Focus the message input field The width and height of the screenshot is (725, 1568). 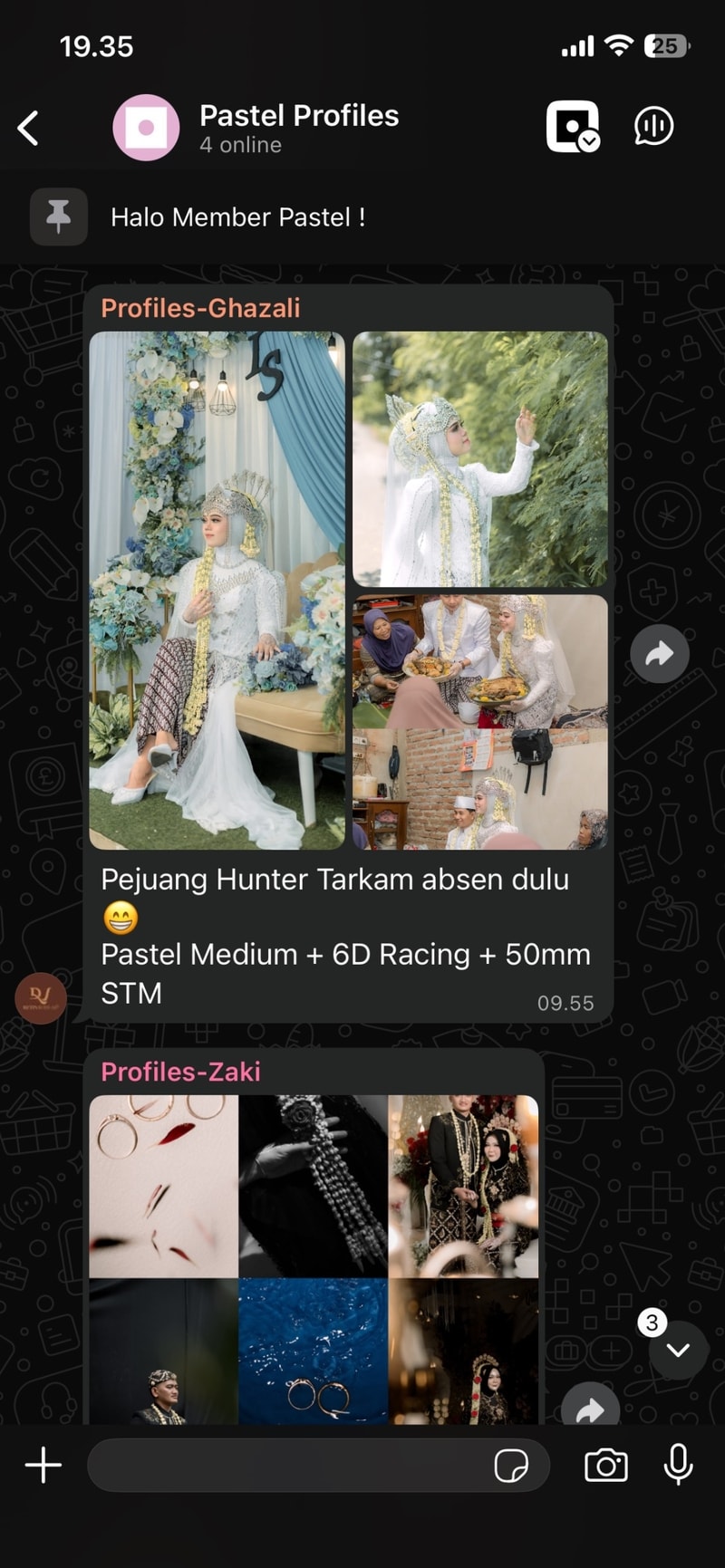click(290, 1465)
